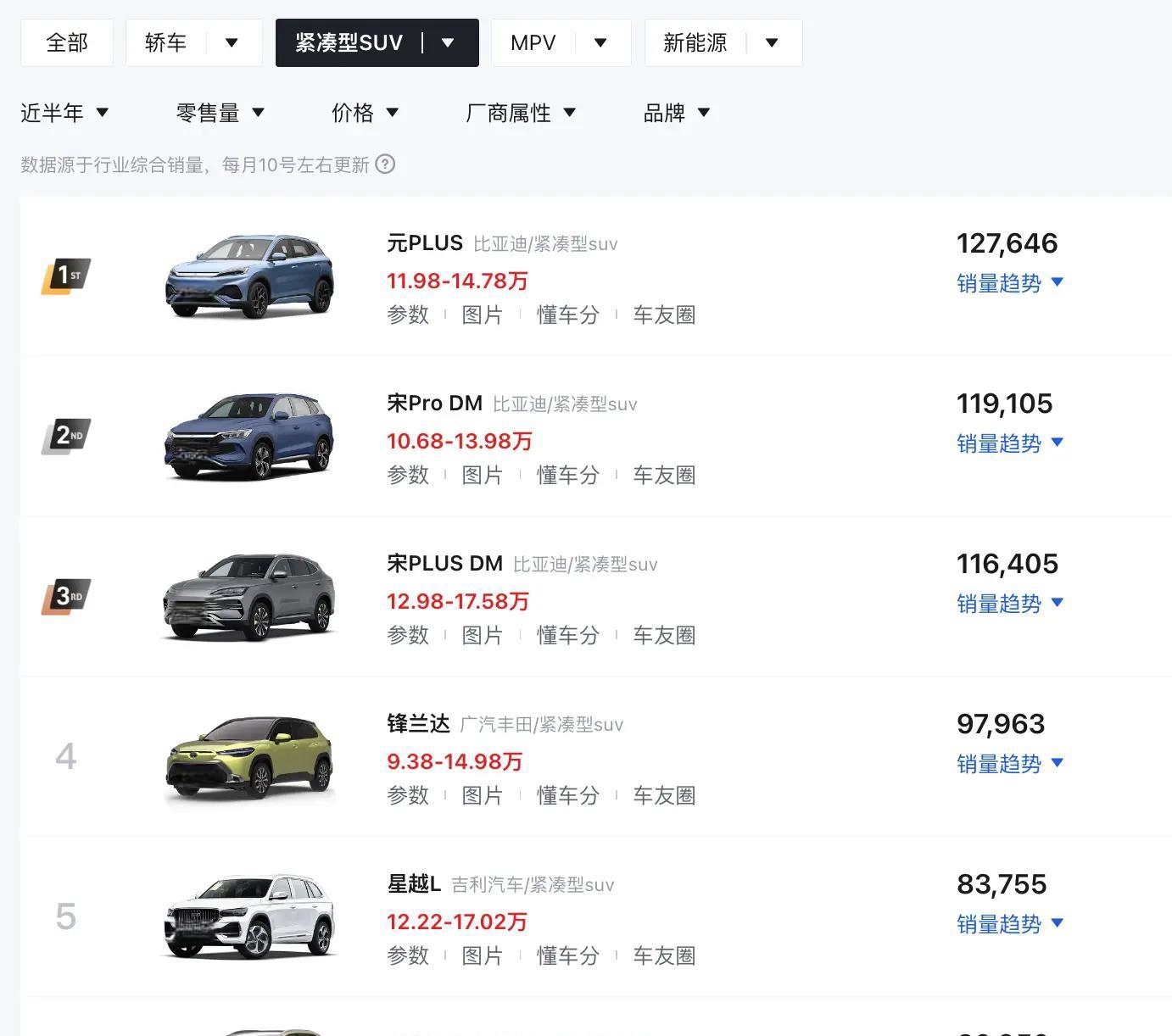Open the 星越L car image

click(249, 917)
